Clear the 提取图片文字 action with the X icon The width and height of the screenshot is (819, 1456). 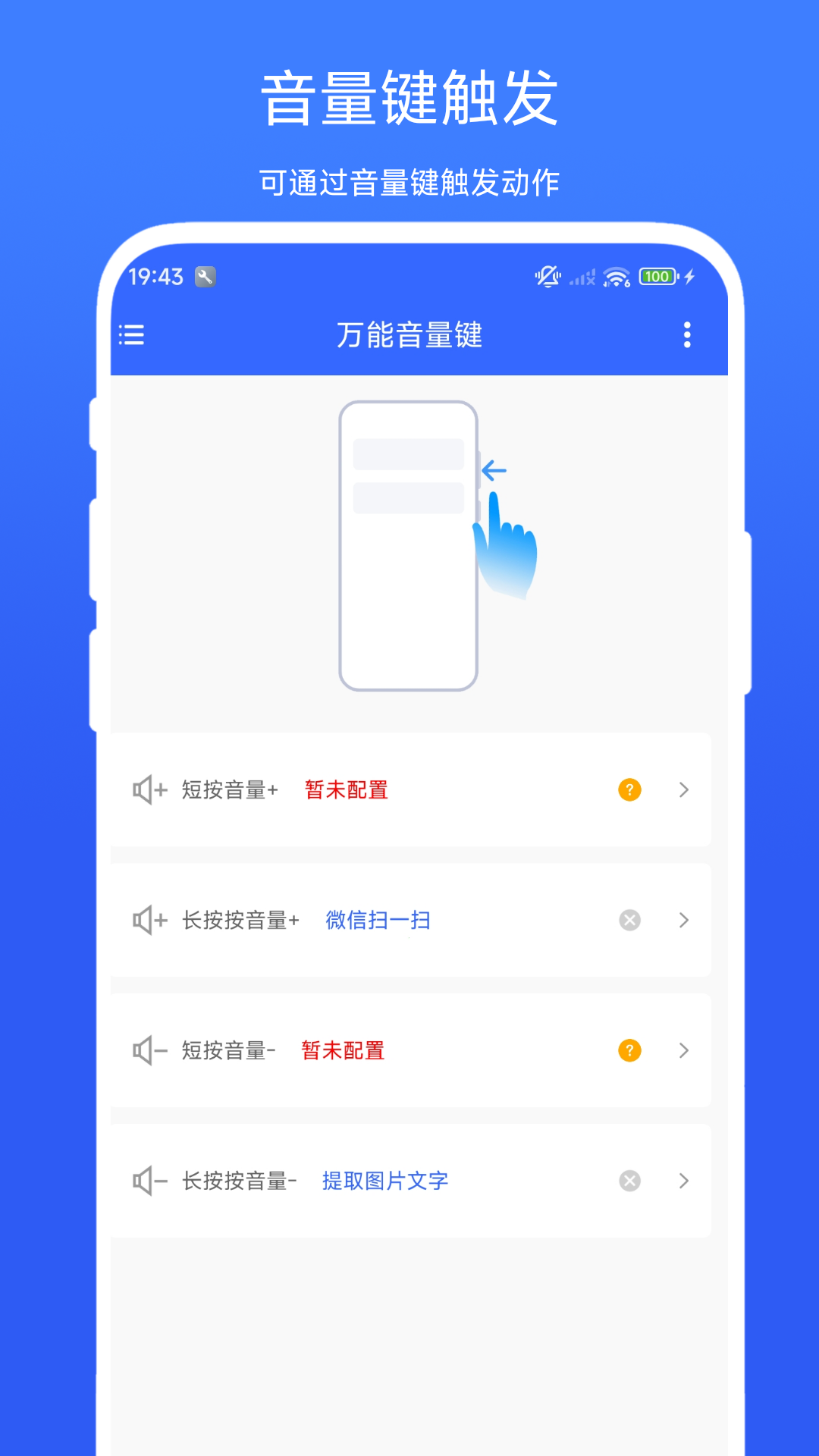point(628,1181)
